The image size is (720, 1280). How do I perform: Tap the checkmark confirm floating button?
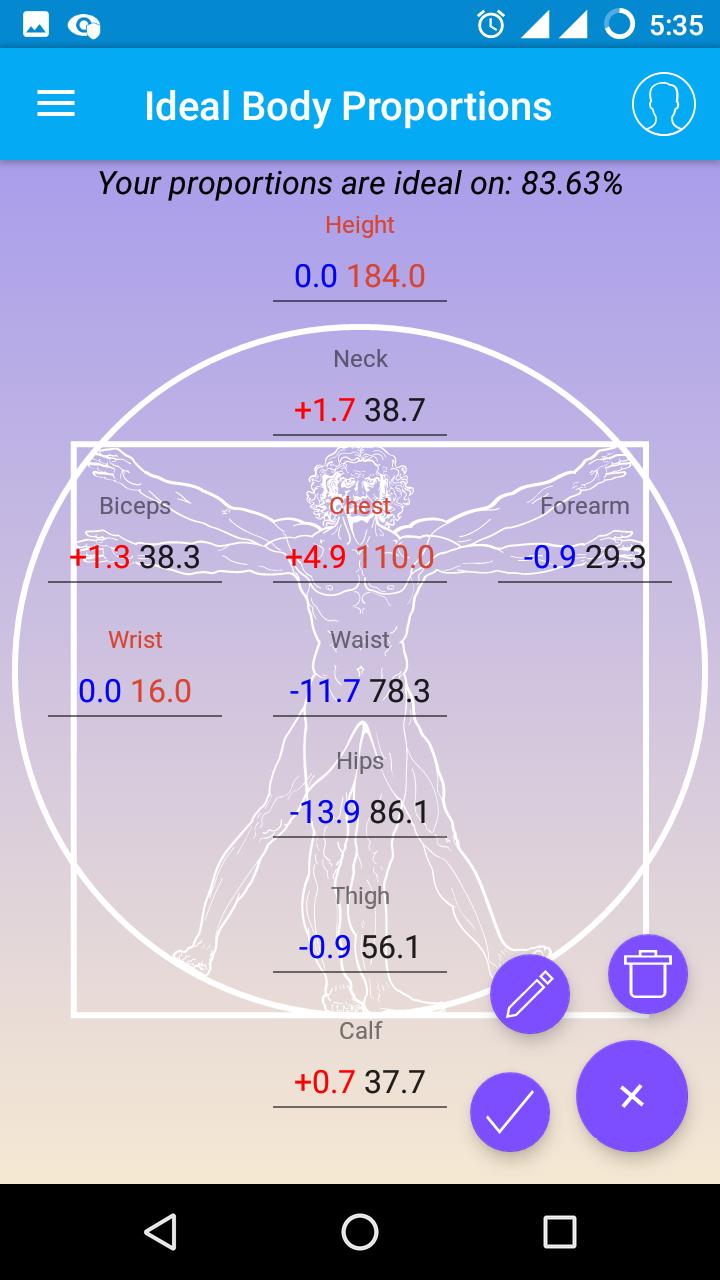[x=510, y=1112]
